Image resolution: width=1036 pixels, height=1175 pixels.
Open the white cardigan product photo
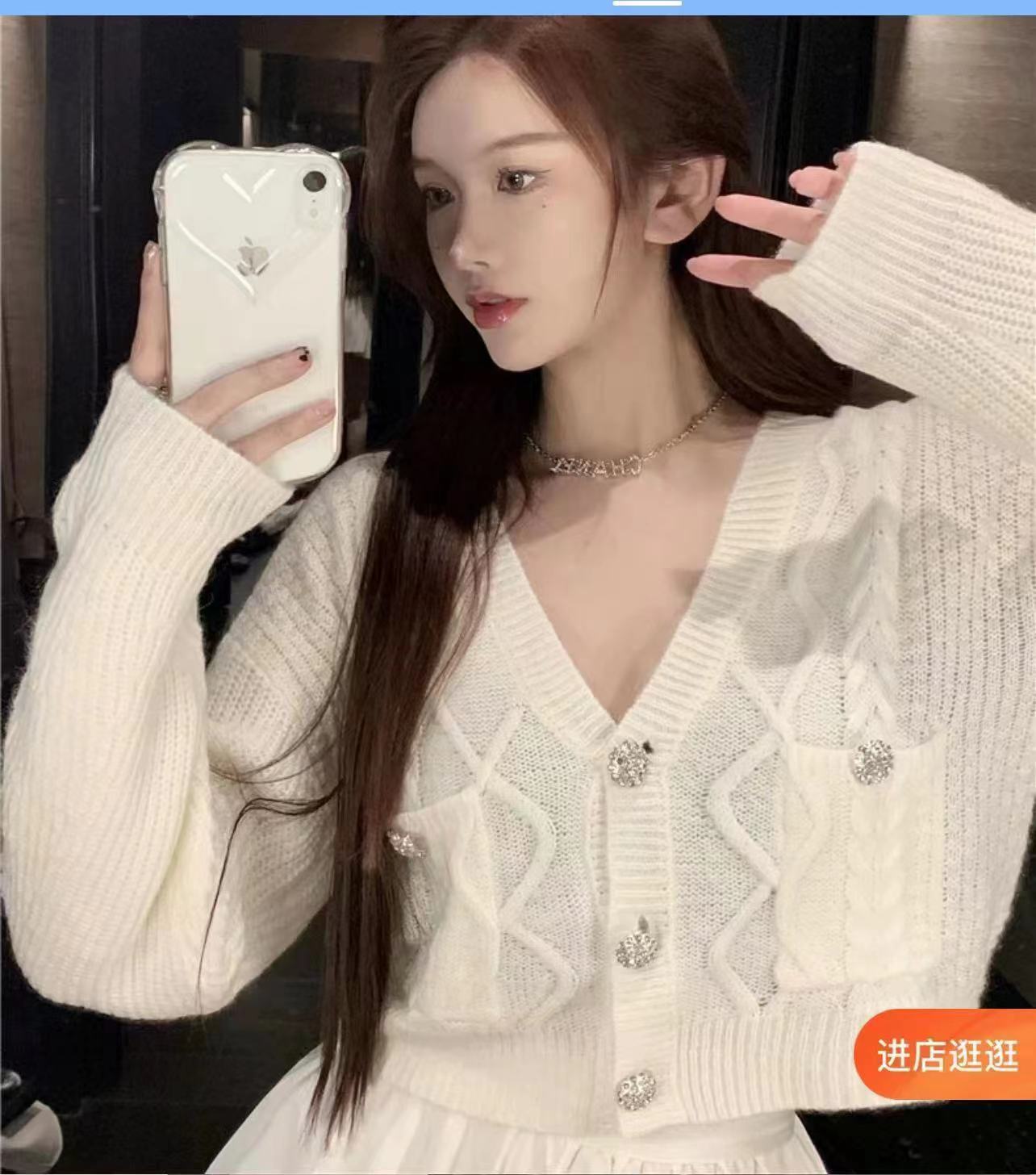(516, 613)
